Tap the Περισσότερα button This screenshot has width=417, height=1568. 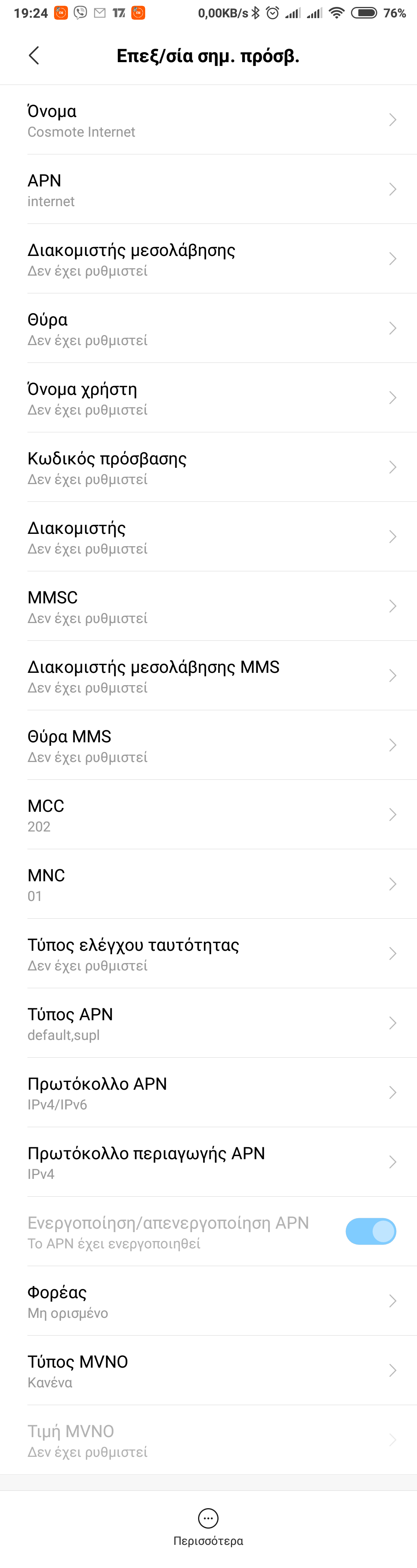tap(208, 1526)
